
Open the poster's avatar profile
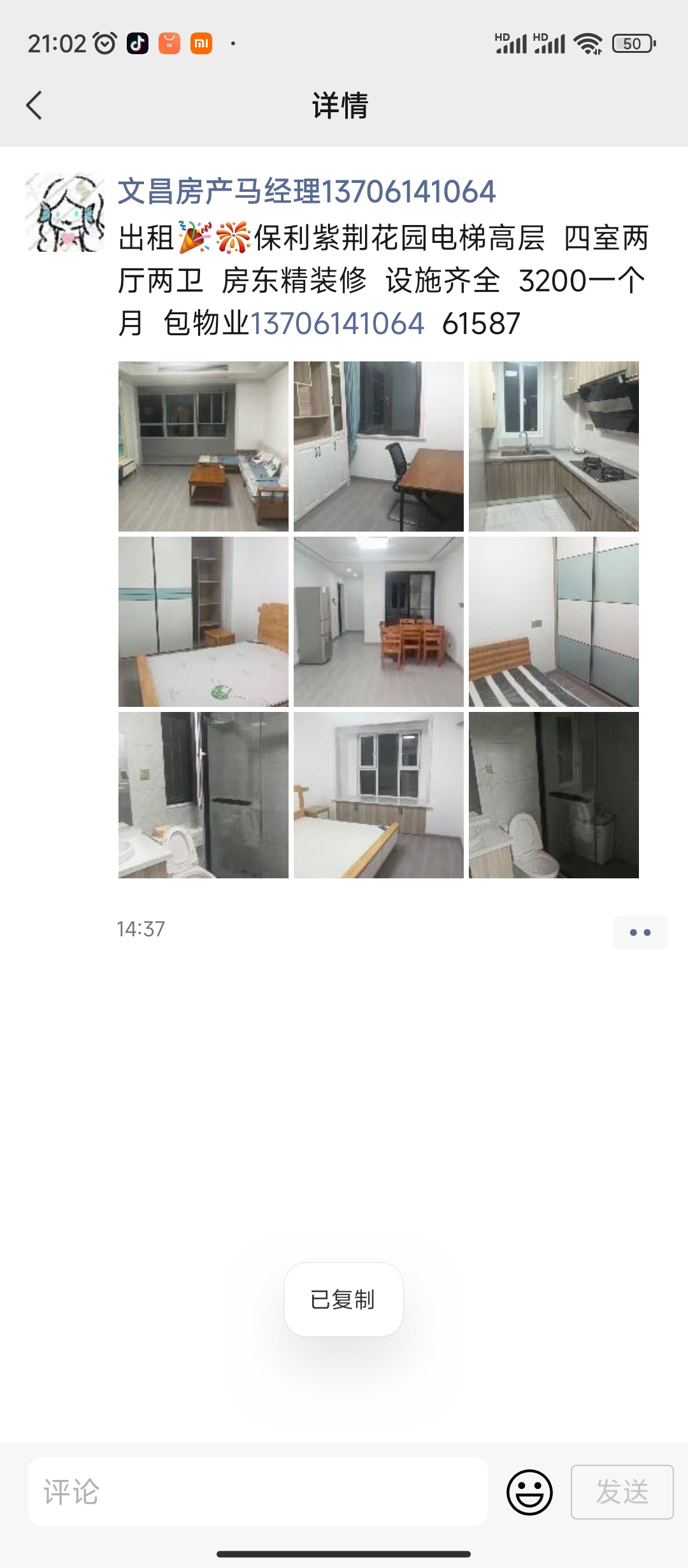(x=65, y=212)
